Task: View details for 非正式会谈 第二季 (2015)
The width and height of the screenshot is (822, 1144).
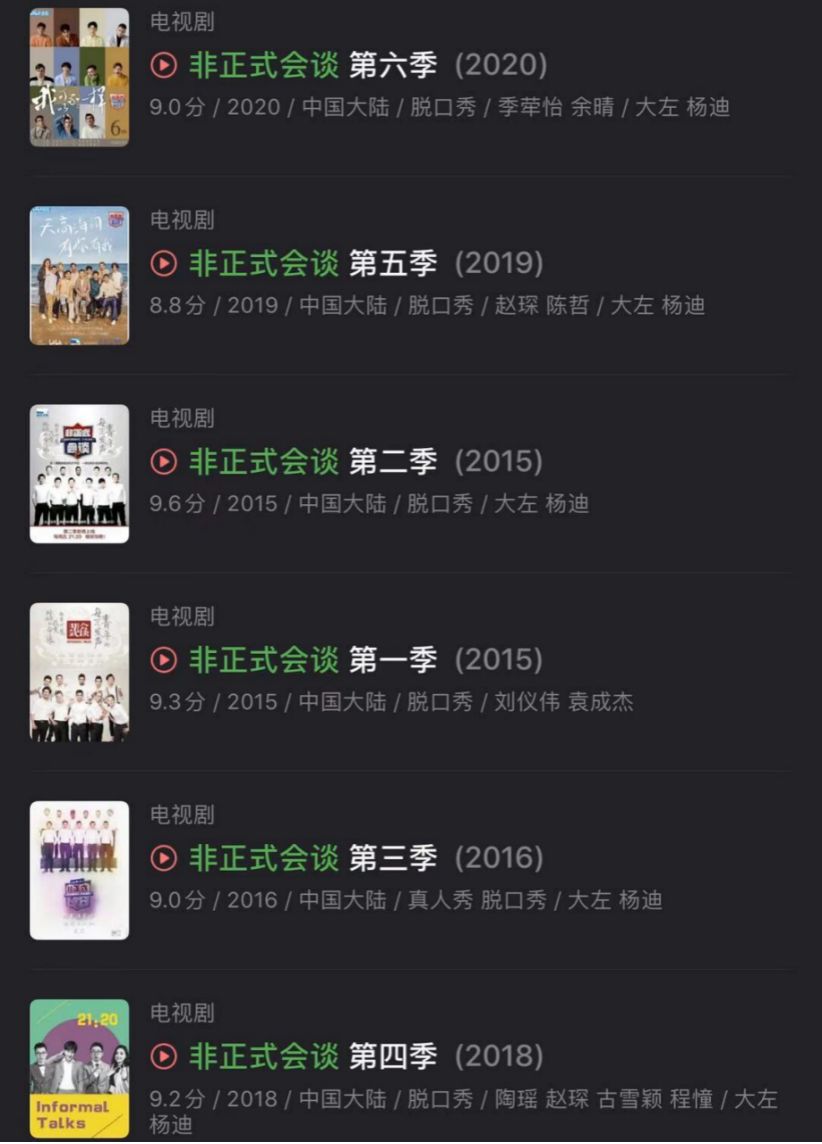Action: click(x=346, y=462)
